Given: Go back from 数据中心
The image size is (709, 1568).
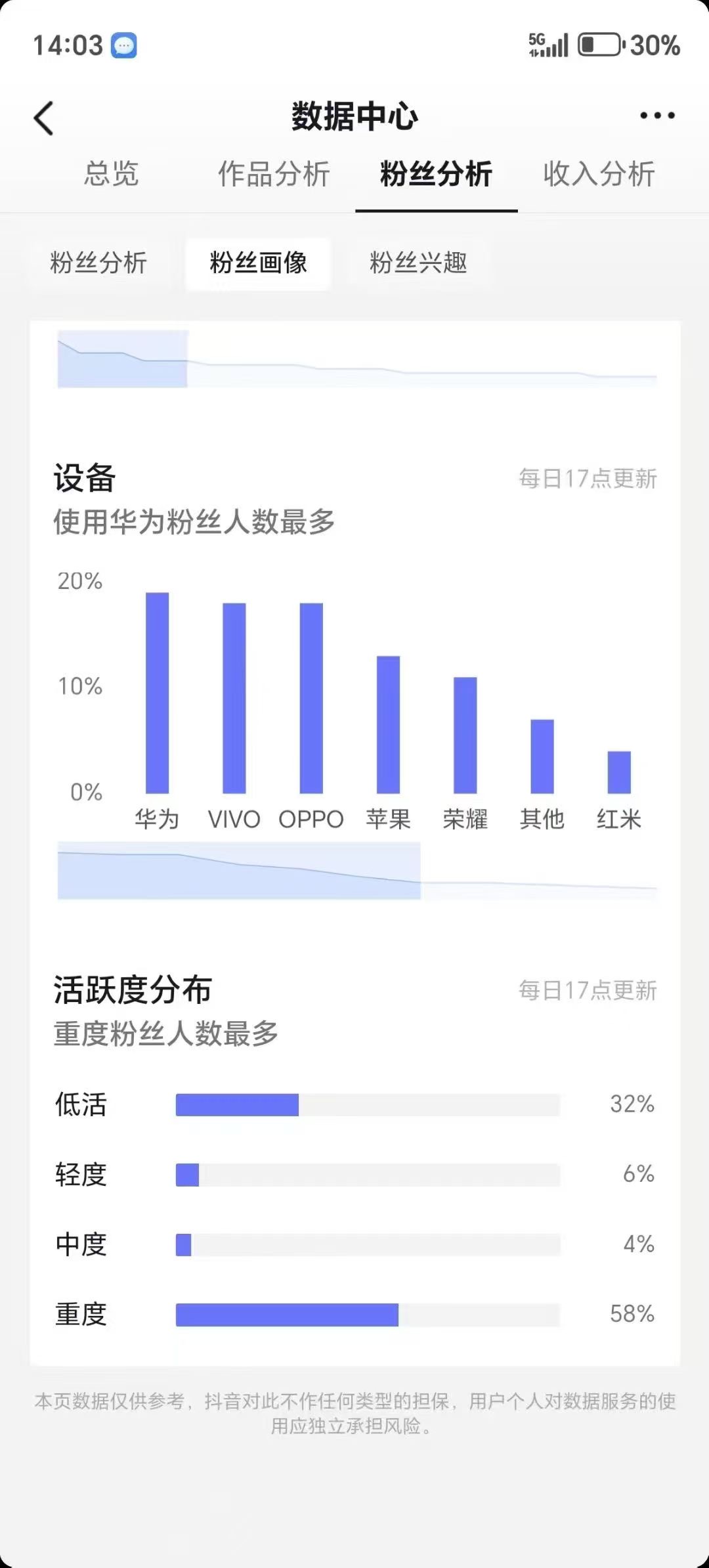Looking at the screenshot, I should pos(44,119).
